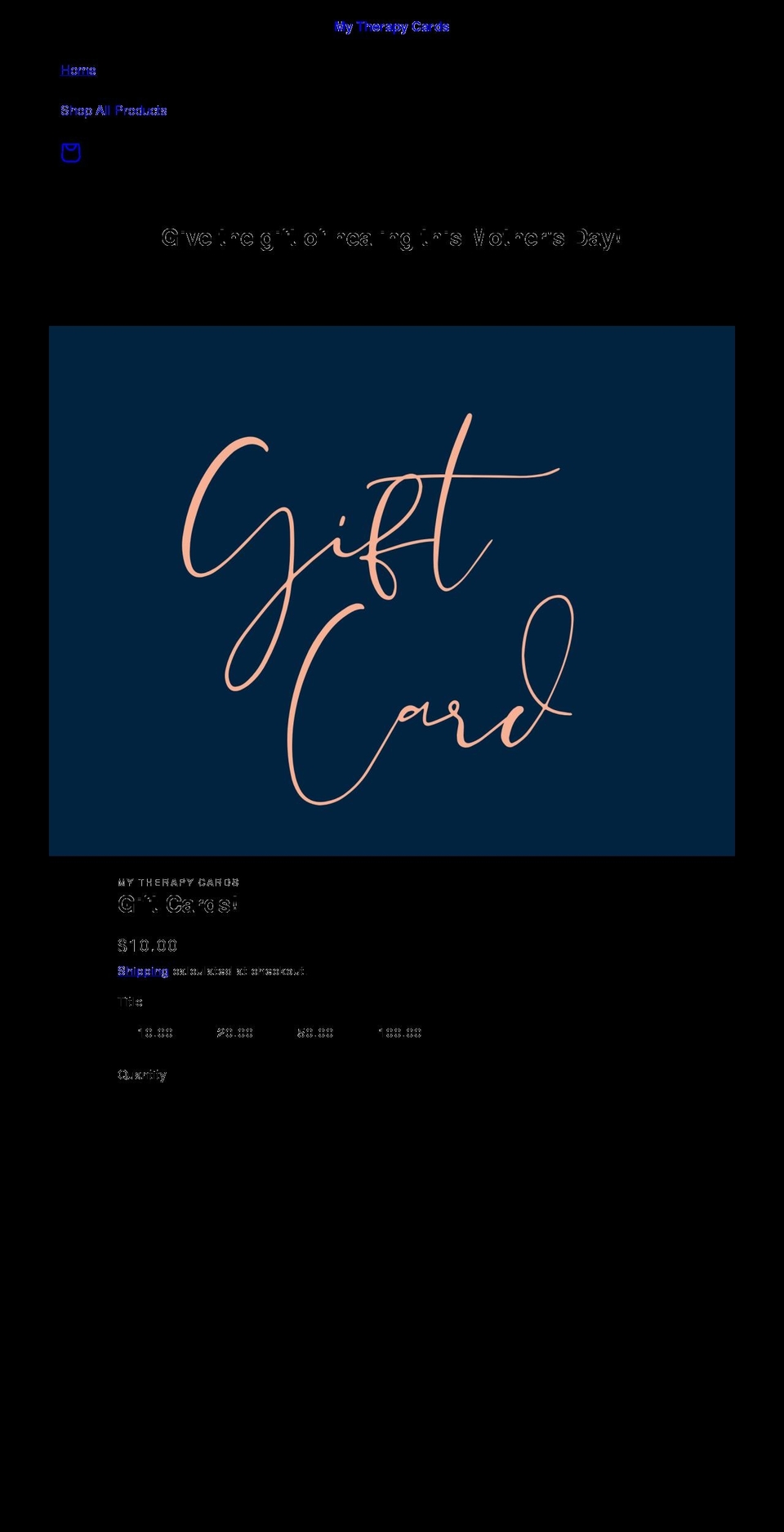Pick the 50.00 gift card amount
Image resolution: width=784 pixels, height=1532 pixels.
(x=314, y=1033)
